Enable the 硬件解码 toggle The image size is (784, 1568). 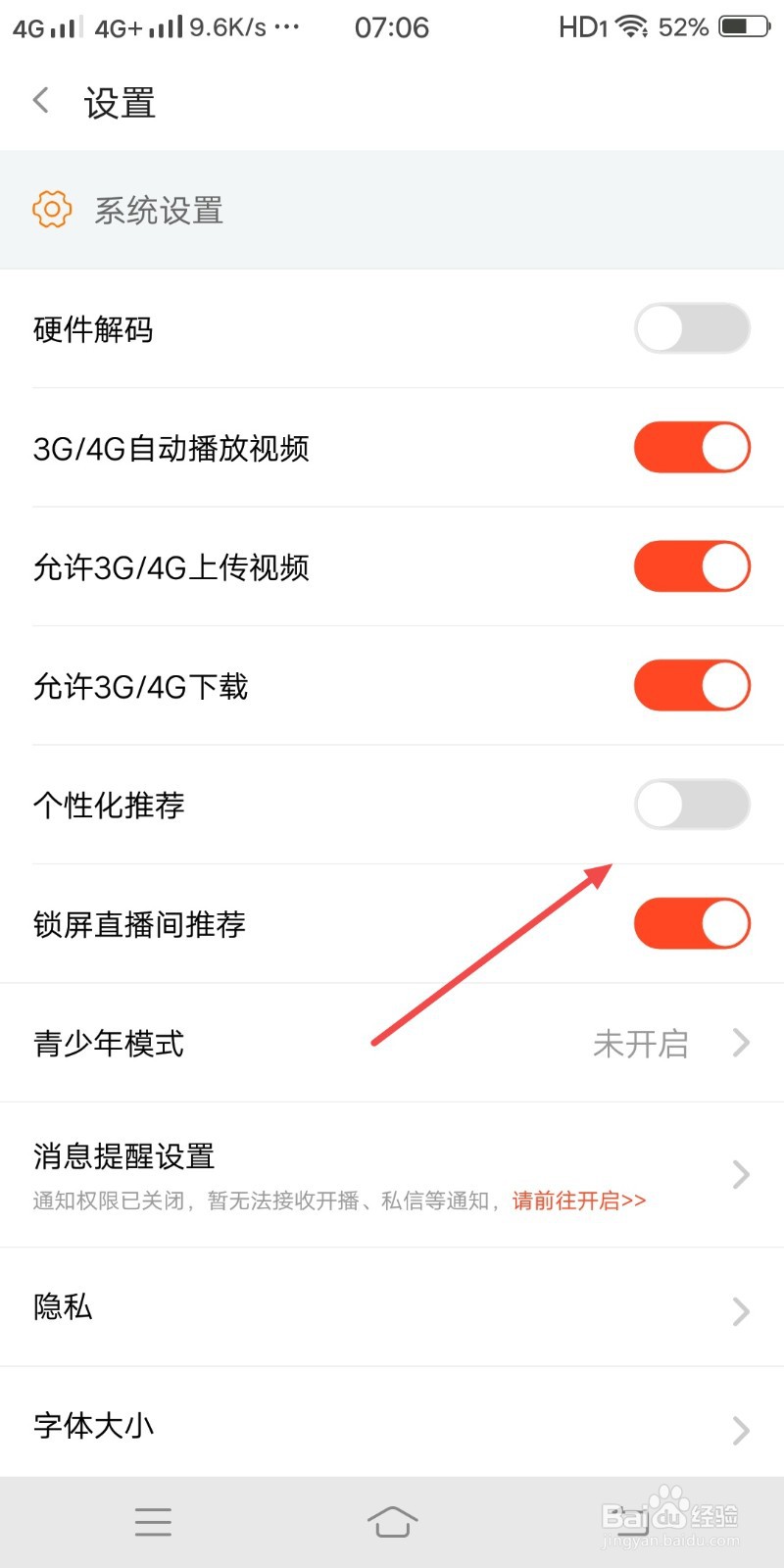[x=692, y=328]
